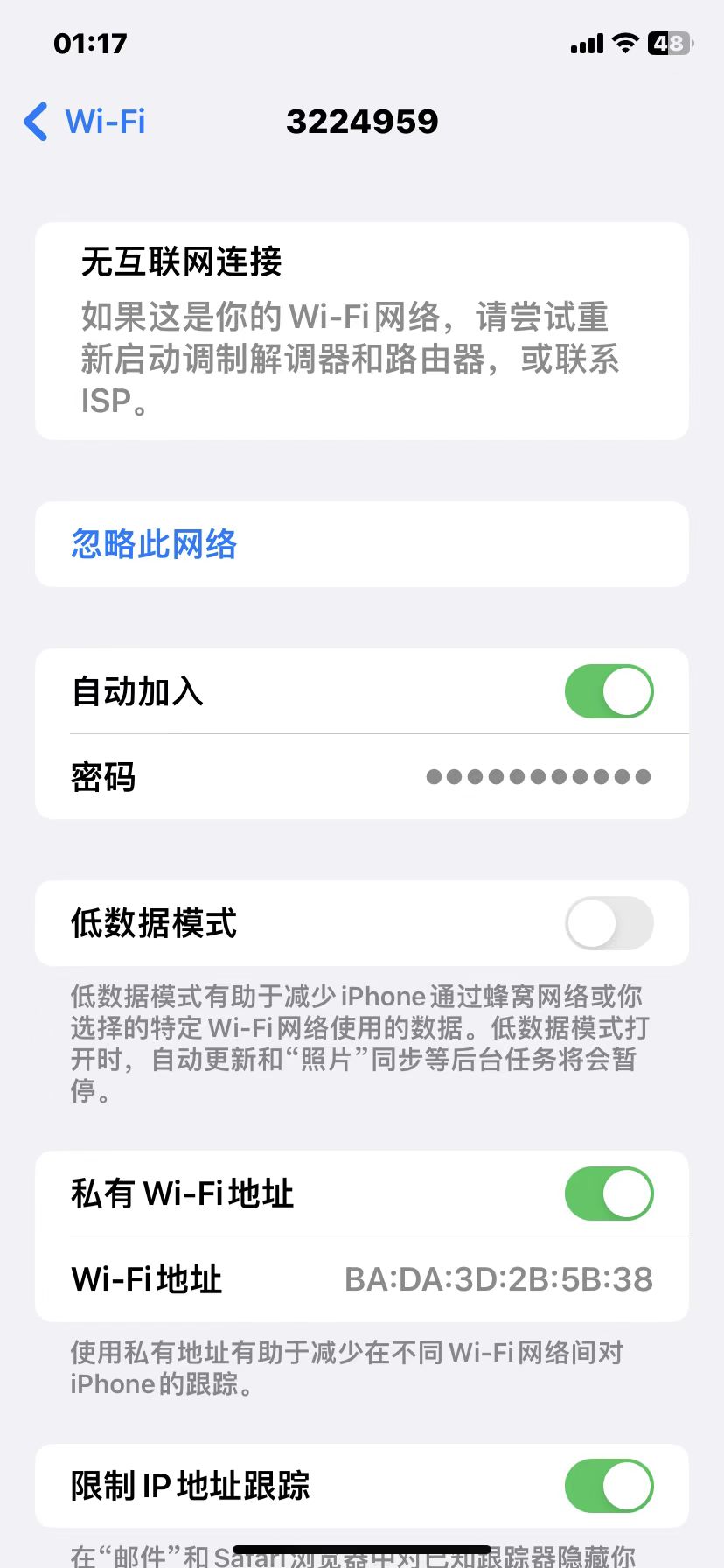Tap the clock showing 01:17
724x1568 pixels.
pos(90,43)
